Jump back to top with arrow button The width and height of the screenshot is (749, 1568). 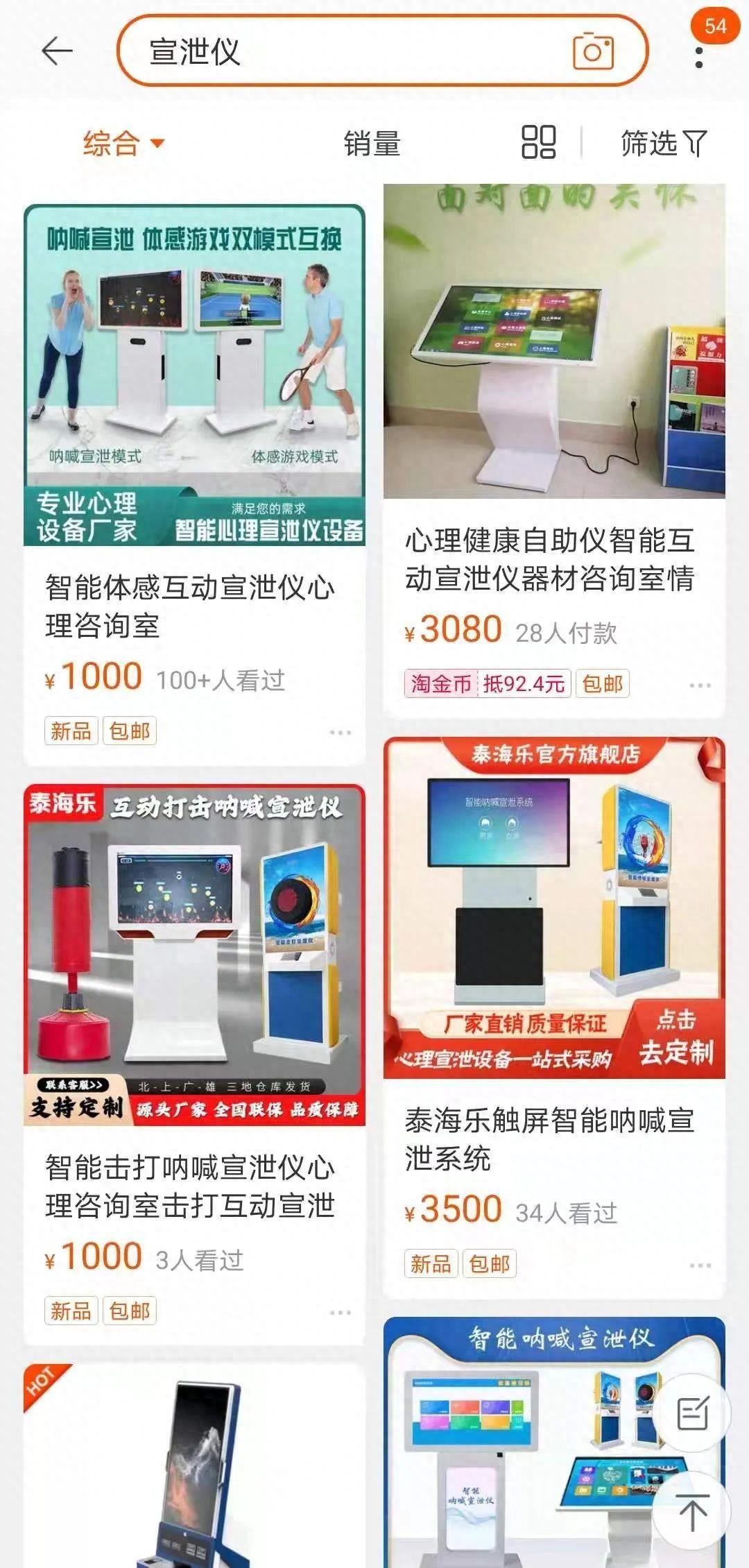(692, 1512)
